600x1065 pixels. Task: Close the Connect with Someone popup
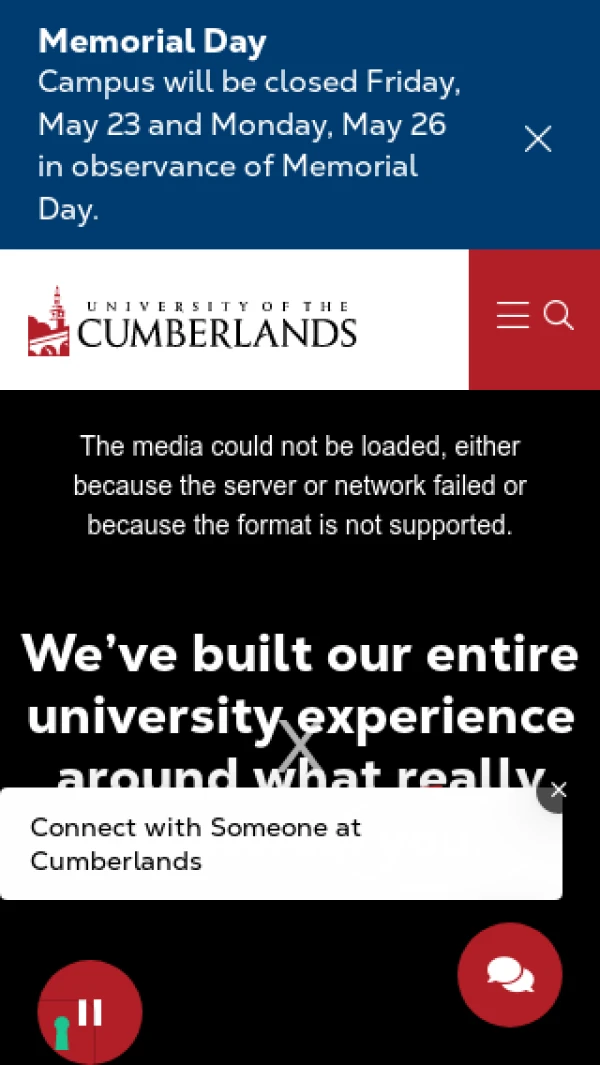558,790
